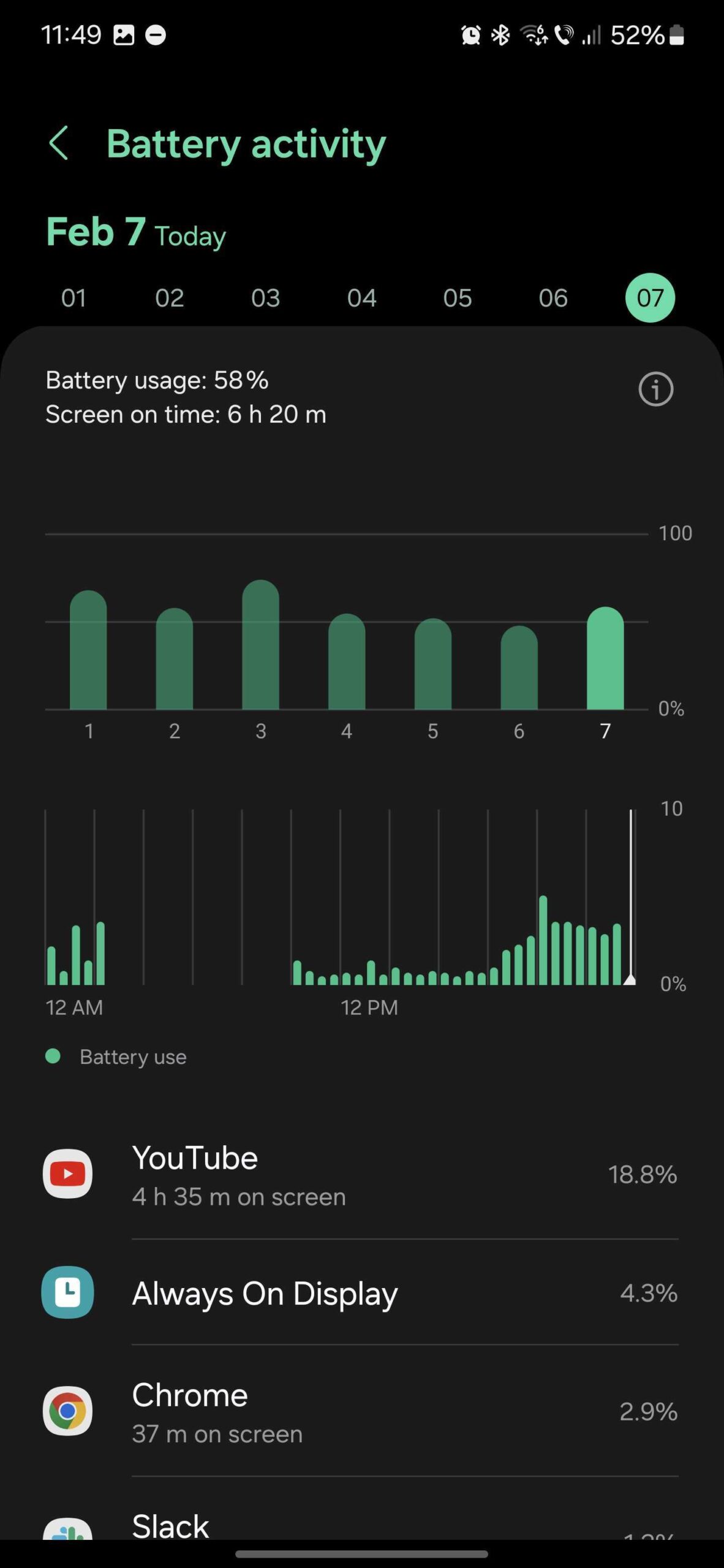Open Always On Display battery details
The width and height of the screenshot is (724, 1568).
361,1293
